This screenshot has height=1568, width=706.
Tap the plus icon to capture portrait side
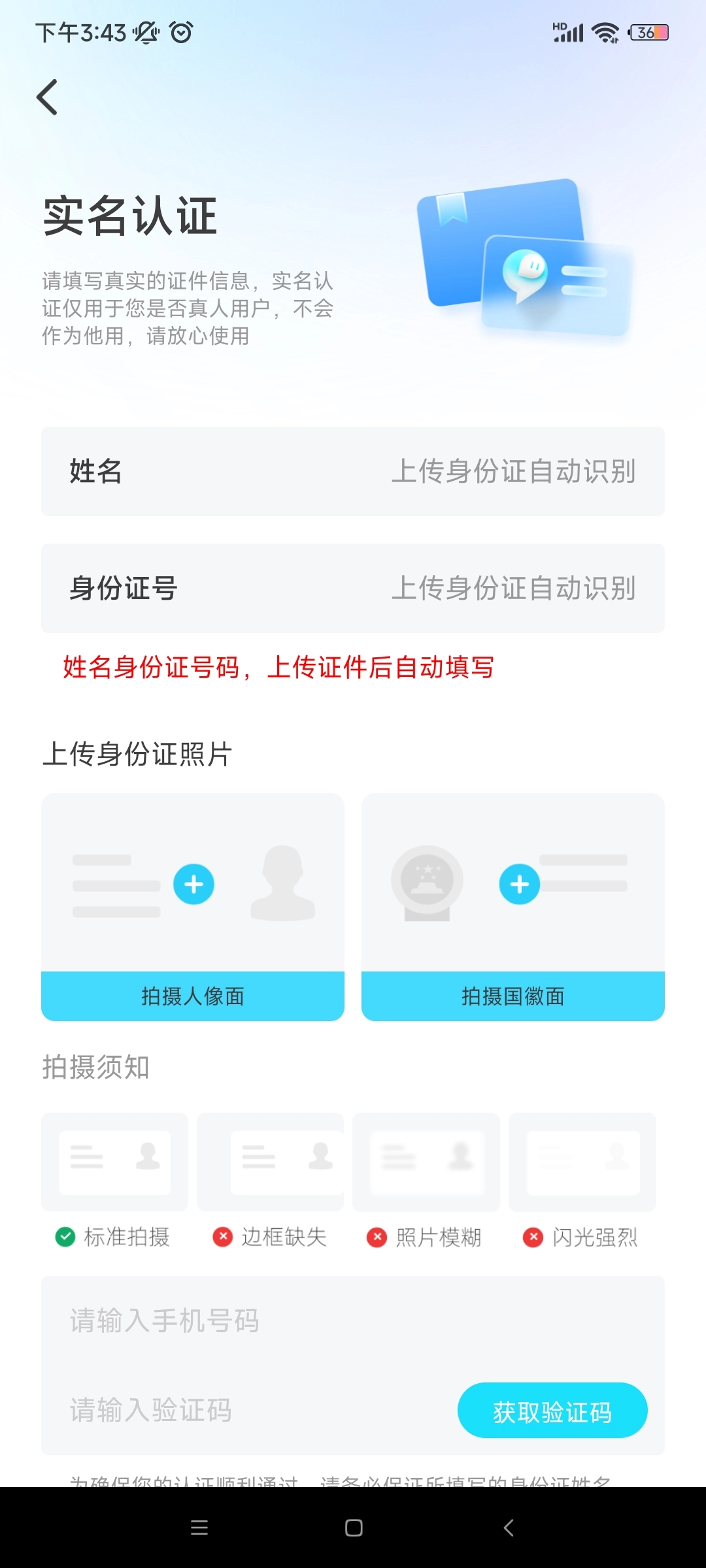pyautogui.click(x=193, y=885)
